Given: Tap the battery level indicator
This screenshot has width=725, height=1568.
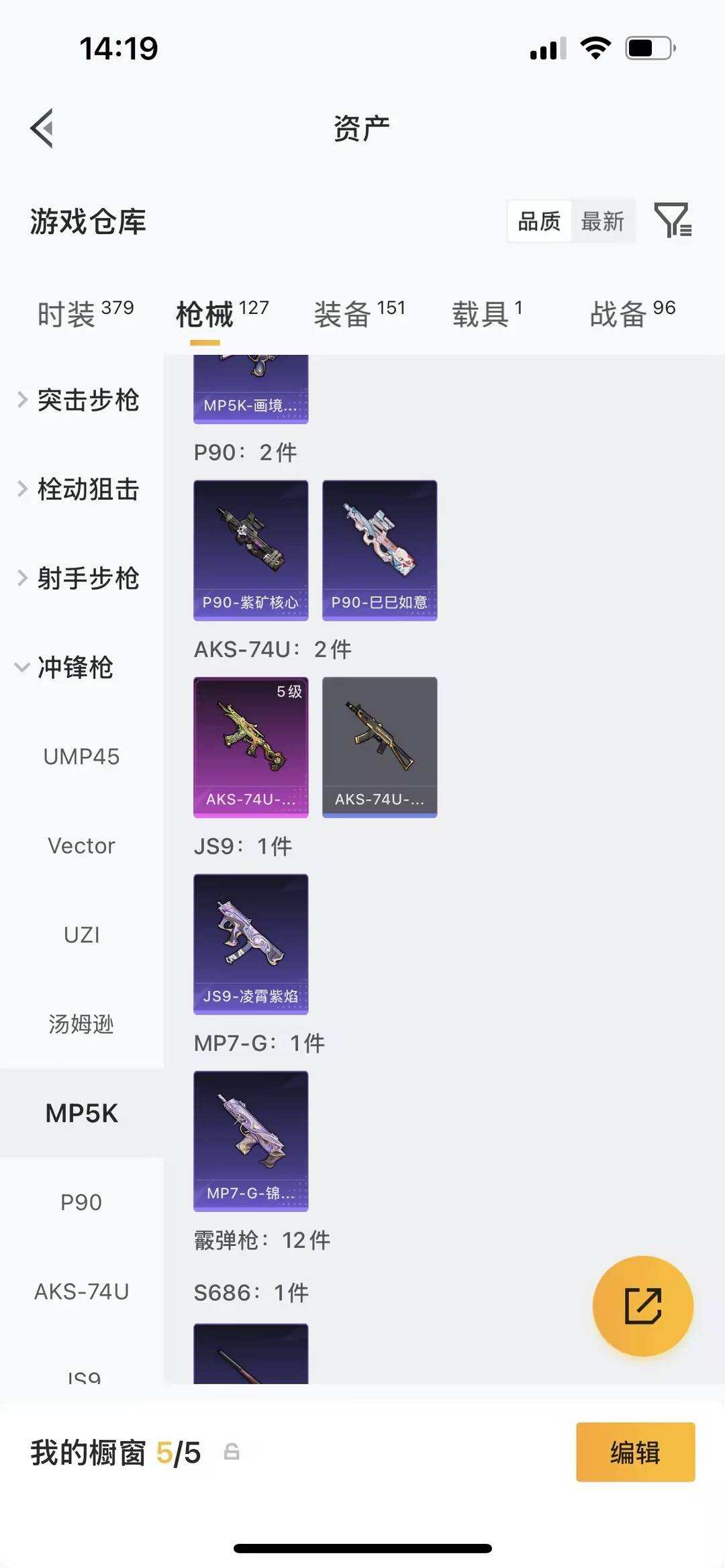Looking at the screenshot, I should [x=646, y=47].
